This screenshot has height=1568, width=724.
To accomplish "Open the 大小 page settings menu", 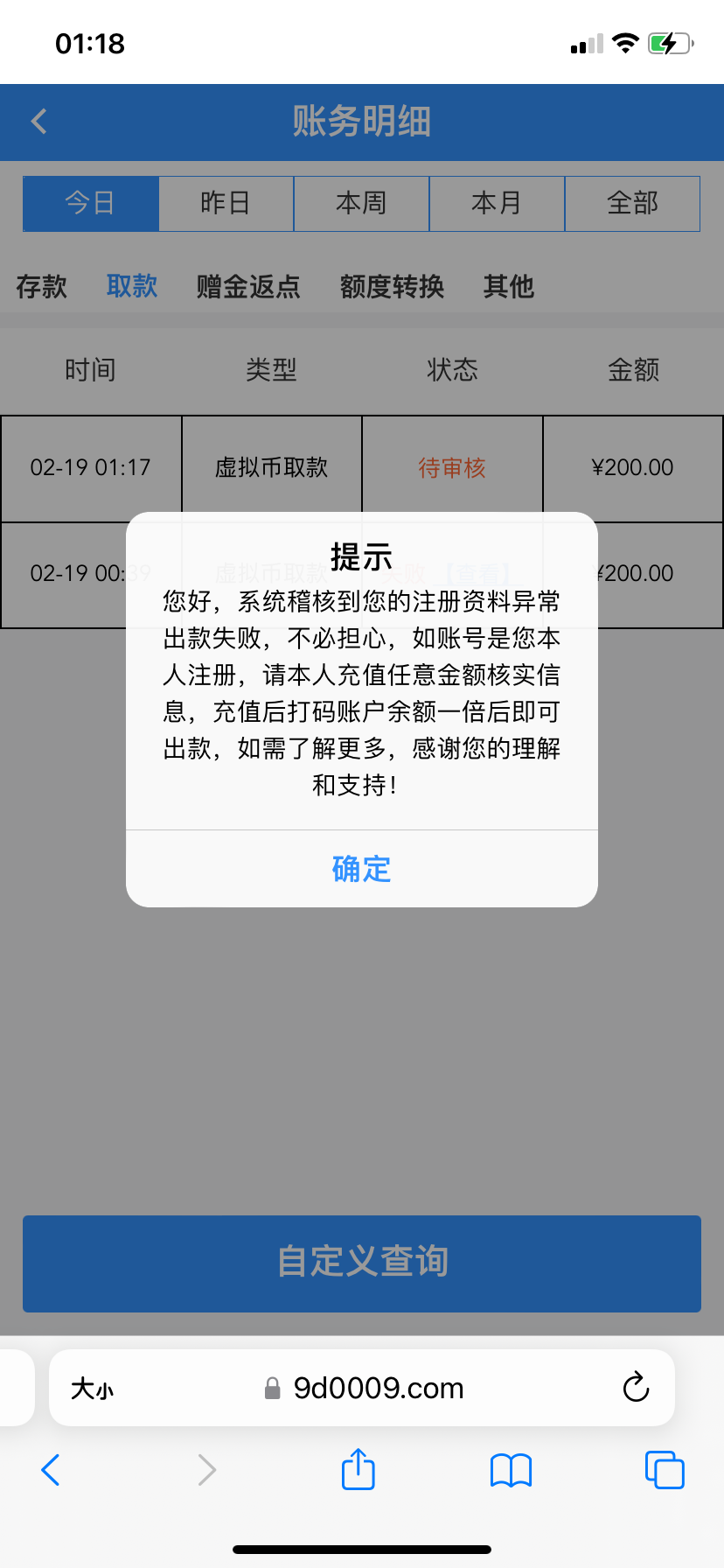I will click(x=92, y=1389).
